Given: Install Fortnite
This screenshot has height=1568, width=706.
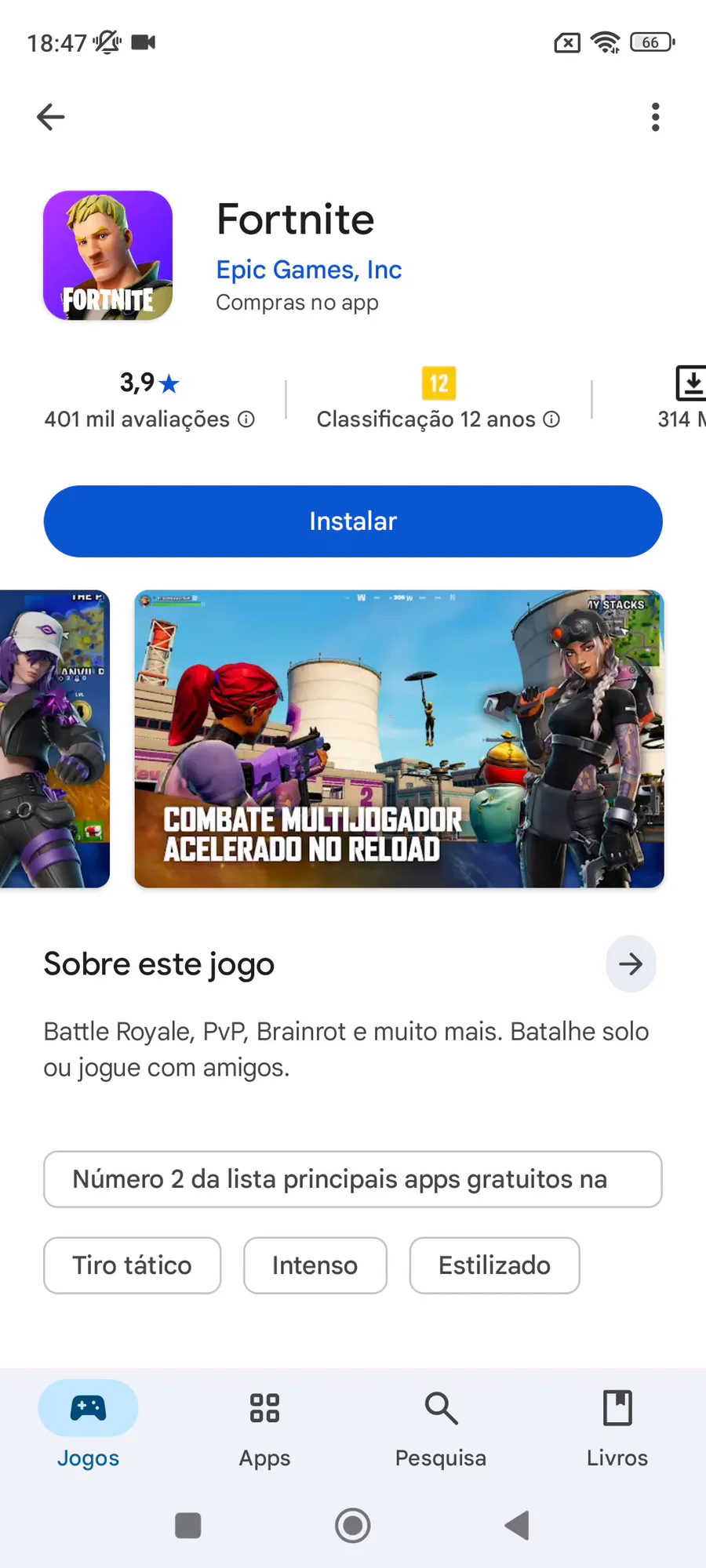Looking at the screenshot, I should pos(353,521).
